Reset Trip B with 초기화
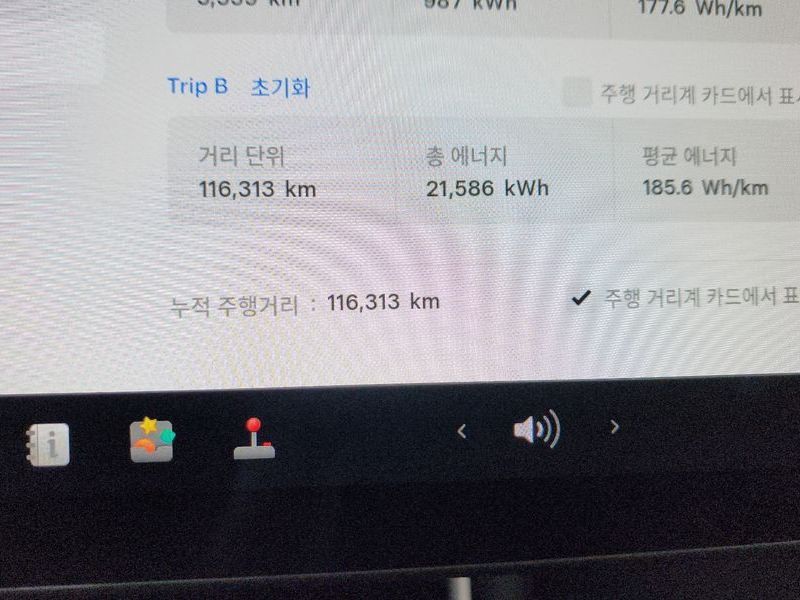This screenshot has height=600, width=800. click(x=280, y=87)
